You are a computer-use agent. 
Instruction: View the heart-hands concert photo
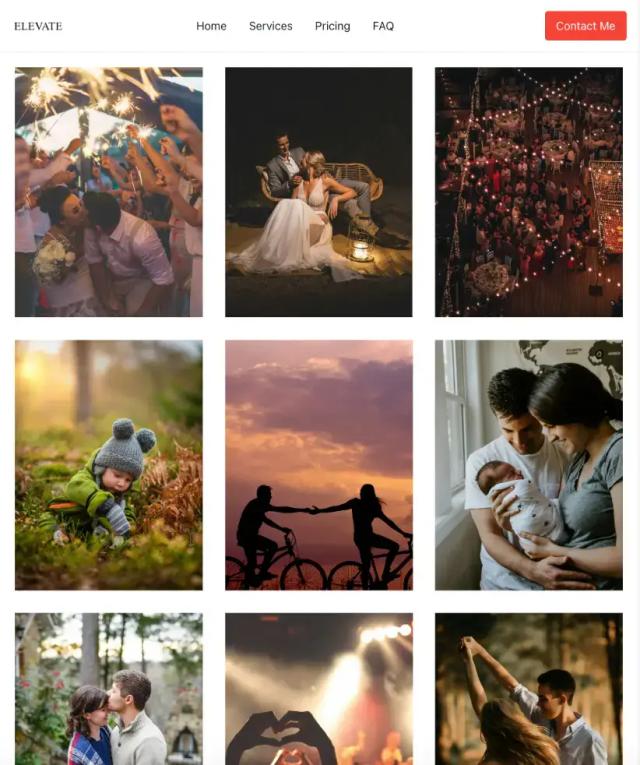click(318, 690)
